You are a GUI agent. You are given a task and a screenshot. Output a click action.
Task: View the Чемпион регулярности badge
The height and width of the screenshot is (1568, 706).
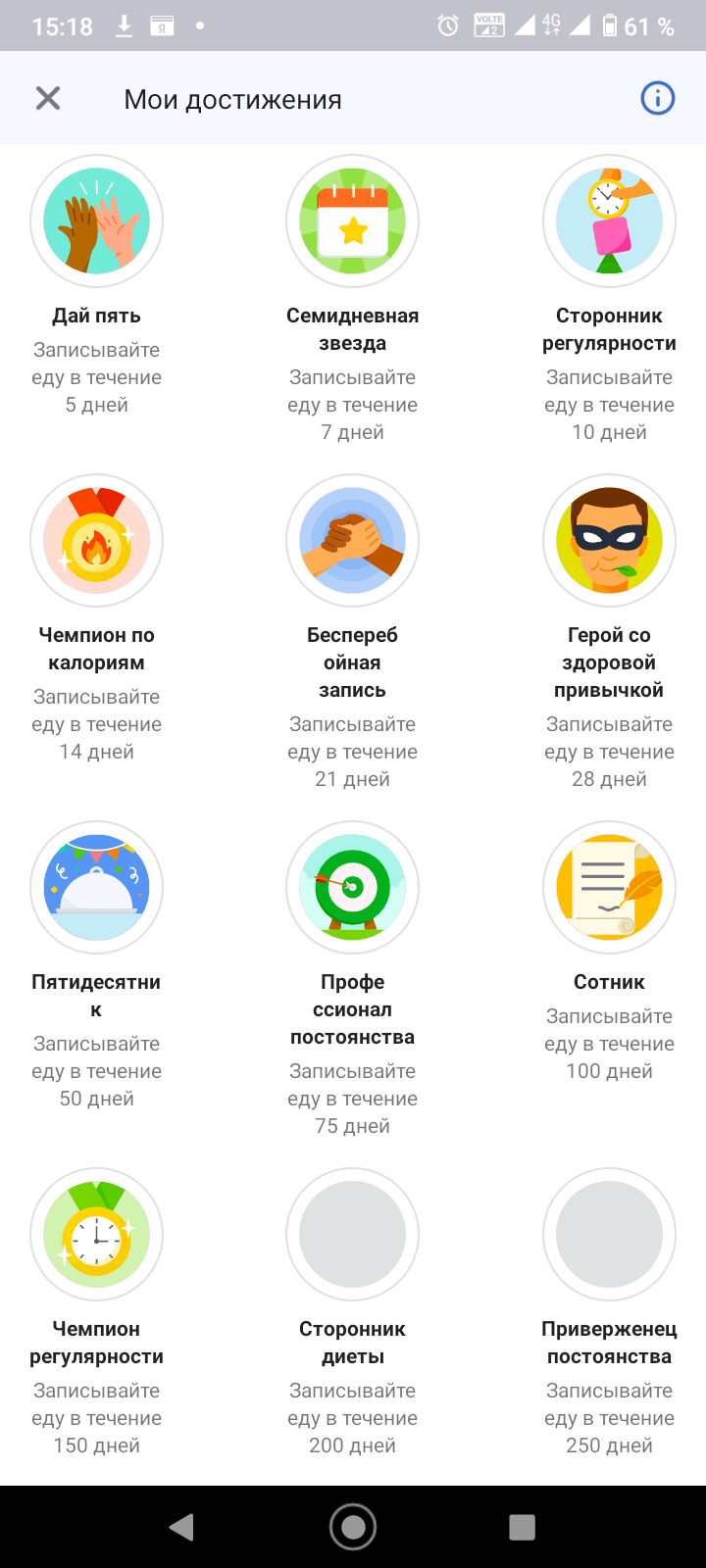96,1235
